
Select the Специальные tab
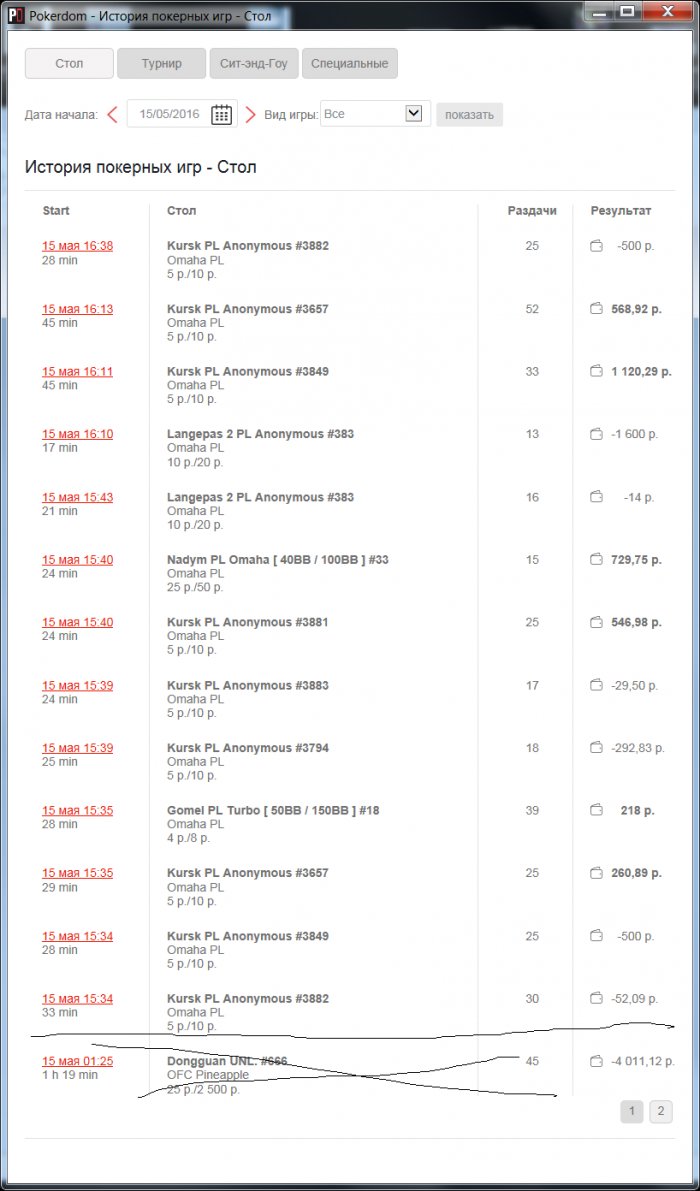tap(349, 63)
